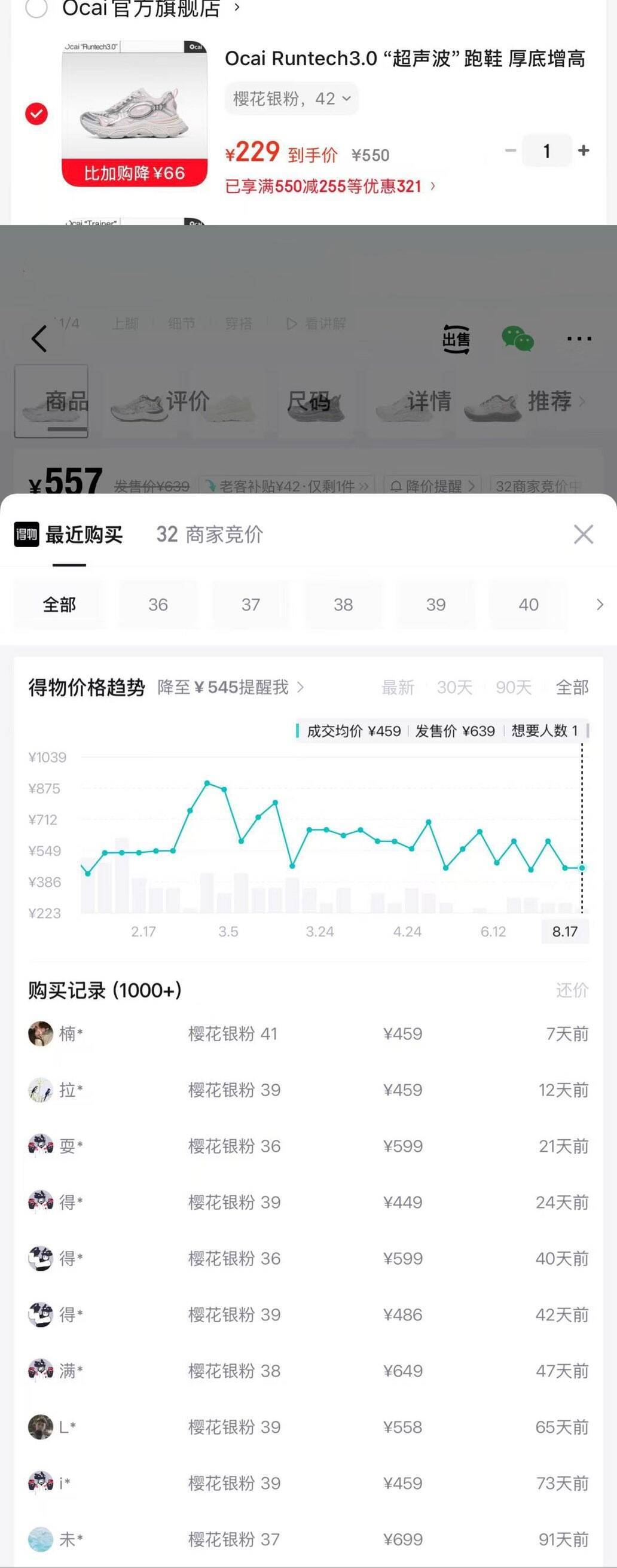617x1568 pixels.
Task: Show the 30天 price trend
Action: tap(454, 687)
